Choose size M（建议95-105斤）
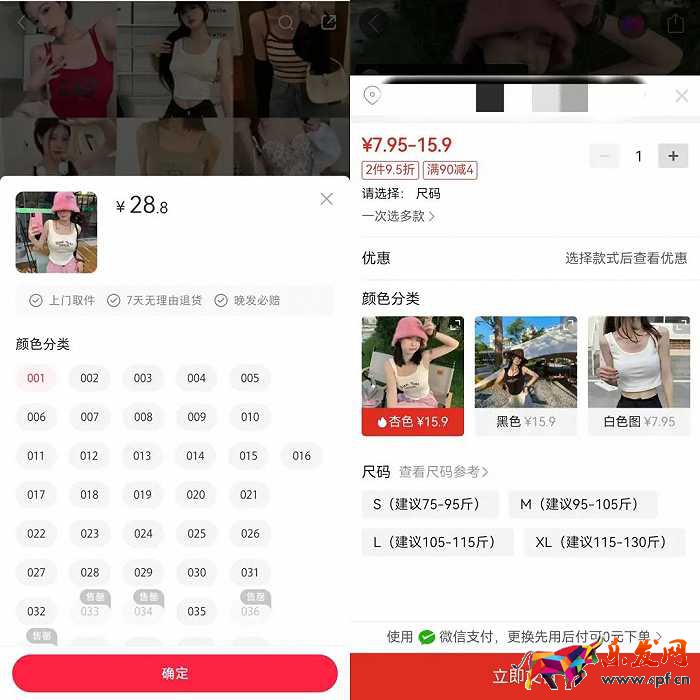Viewport: 700px width, 700px height. [582, 504]
